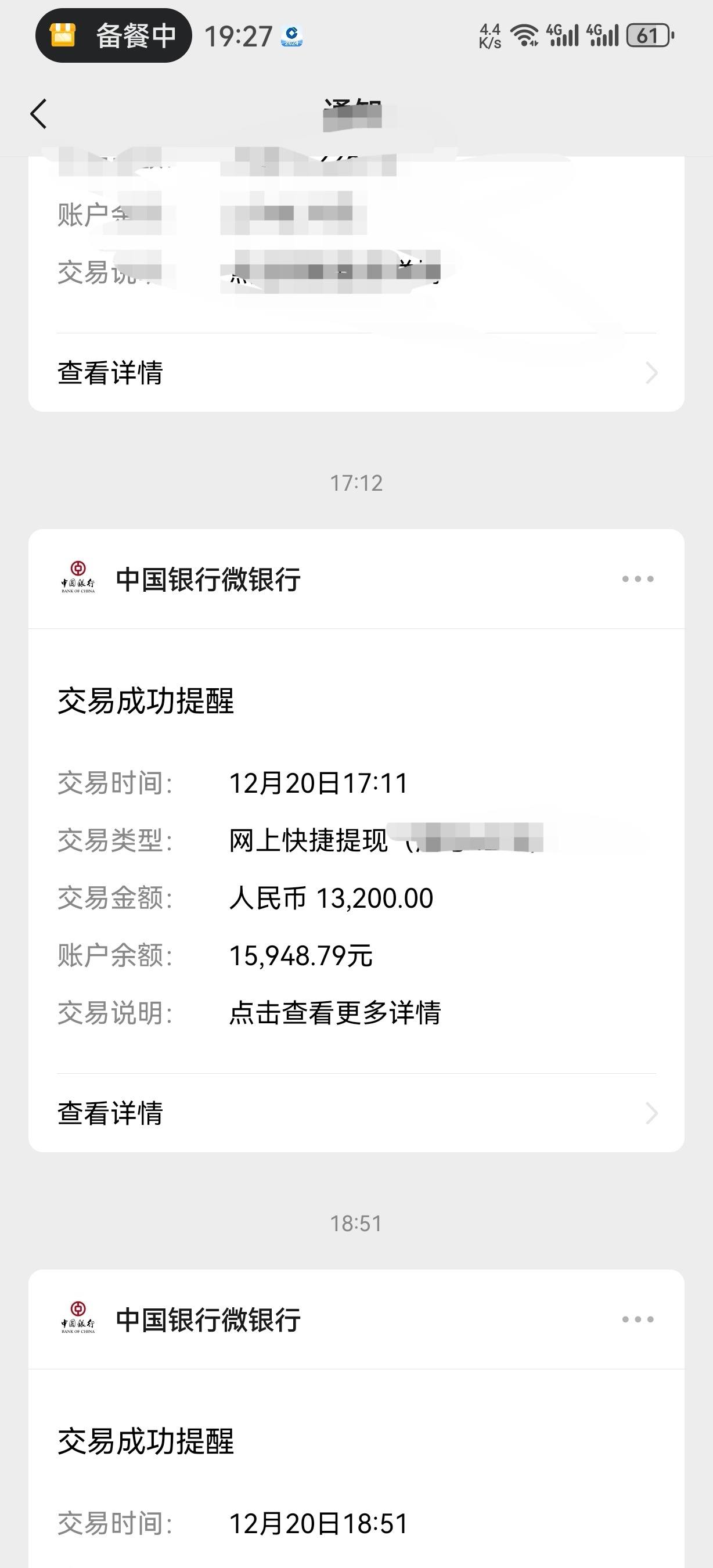This screenshot has height=1568, width=713.
Task: Go back using the top-left arrow
Action: [x=38, y=114]
